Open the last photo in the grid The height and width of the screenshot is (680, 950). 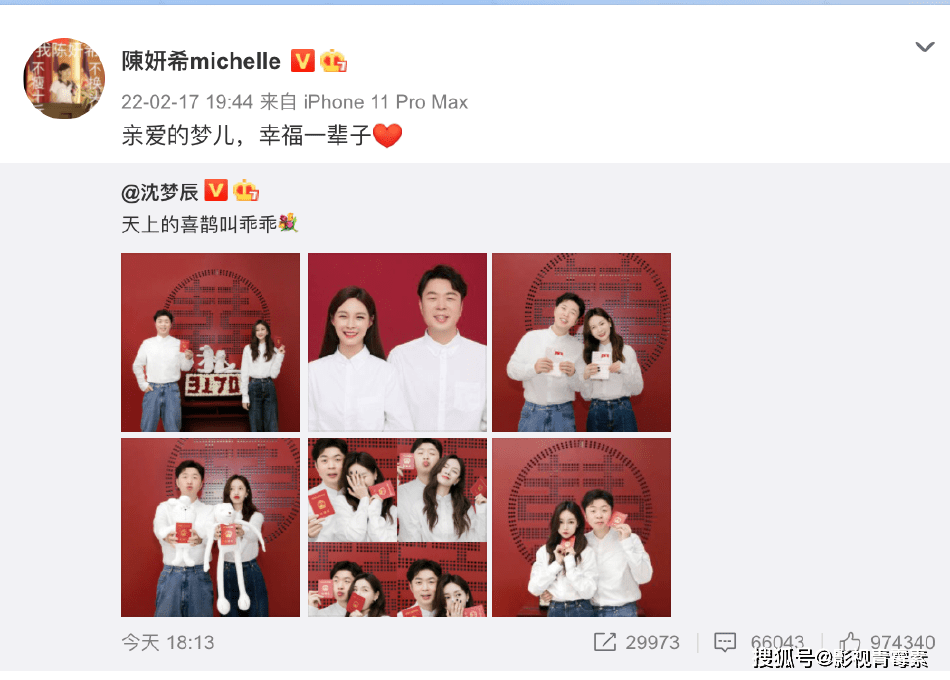581,527
